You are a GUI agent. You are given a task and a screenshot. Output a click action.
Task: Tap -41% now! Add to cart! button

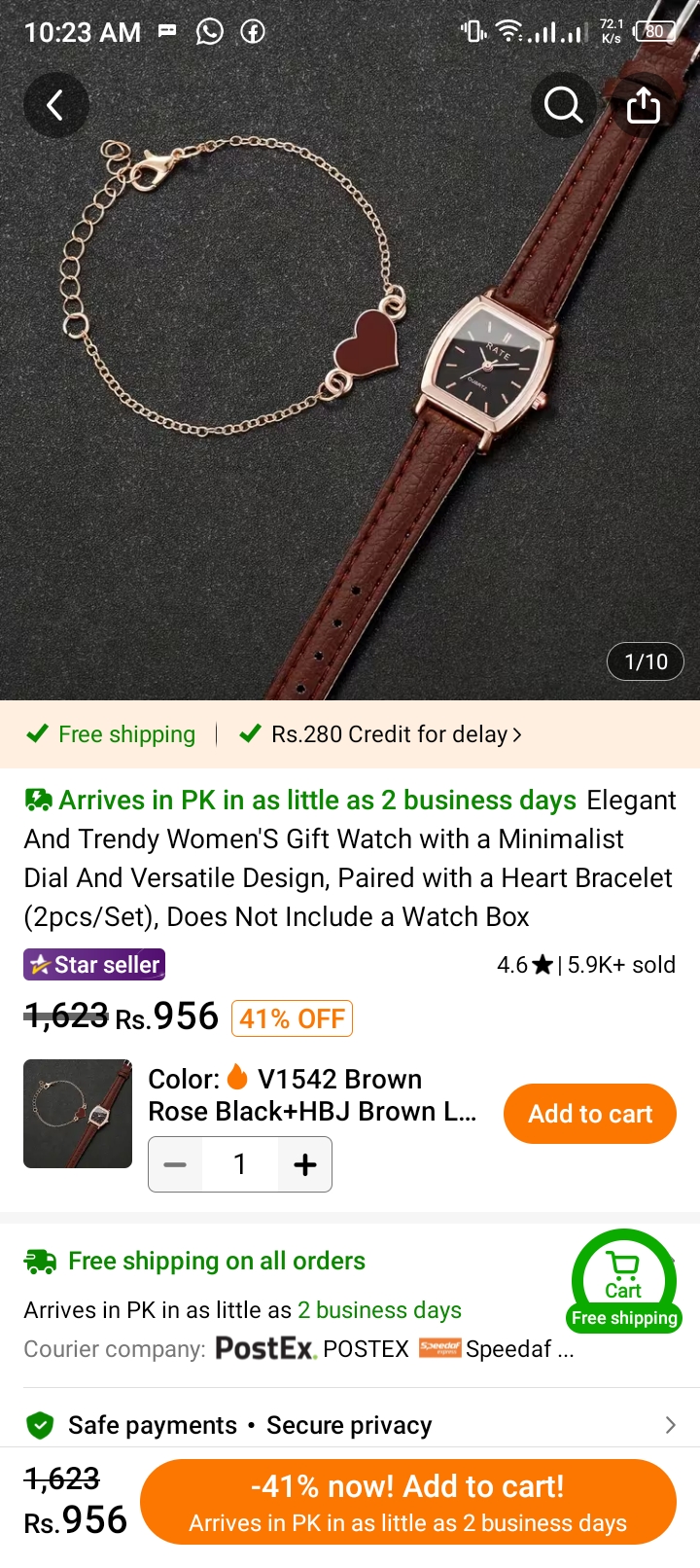click(408, 1502)
